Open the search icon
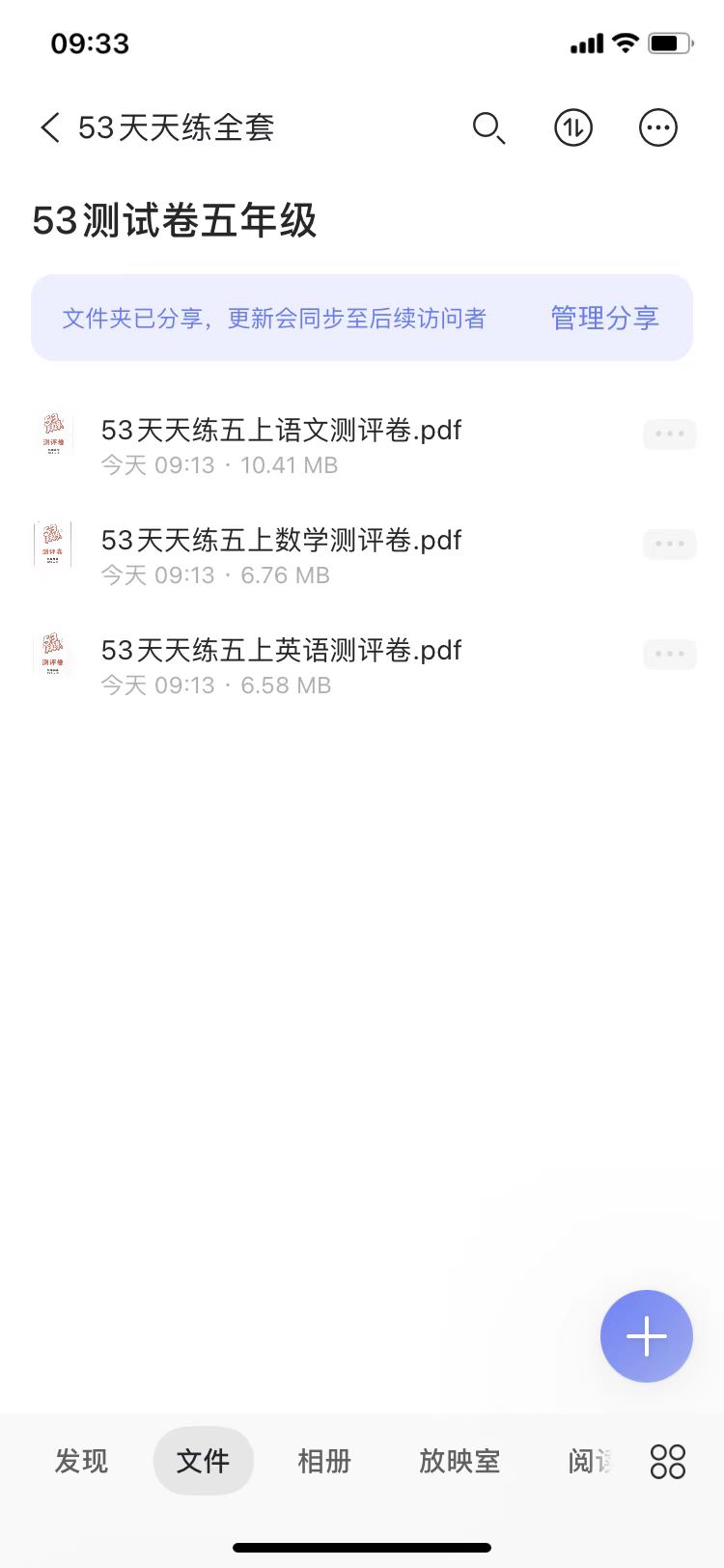 488,127
